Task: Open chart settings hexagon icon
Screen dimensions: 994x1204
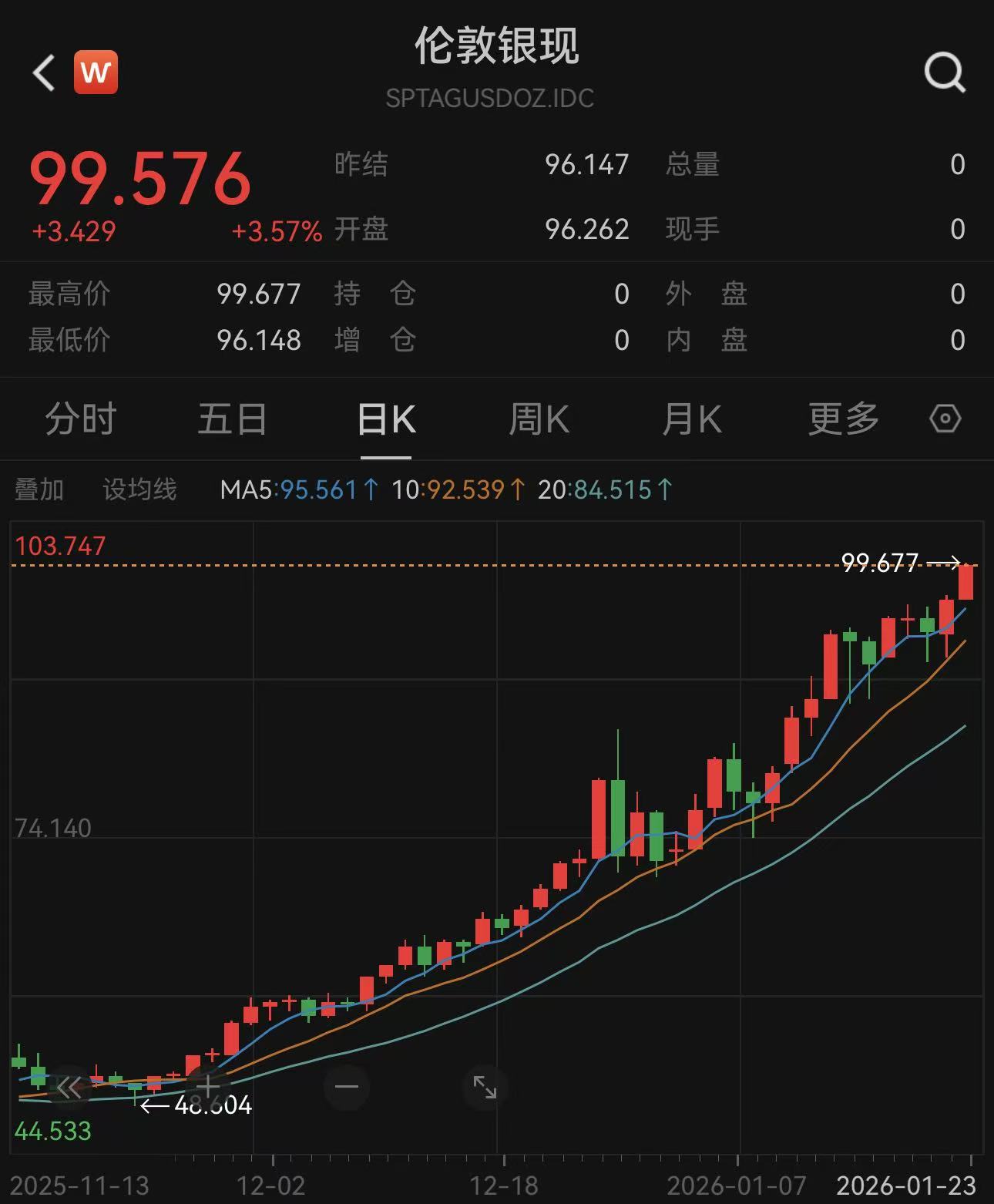Action: pos(945,419)
